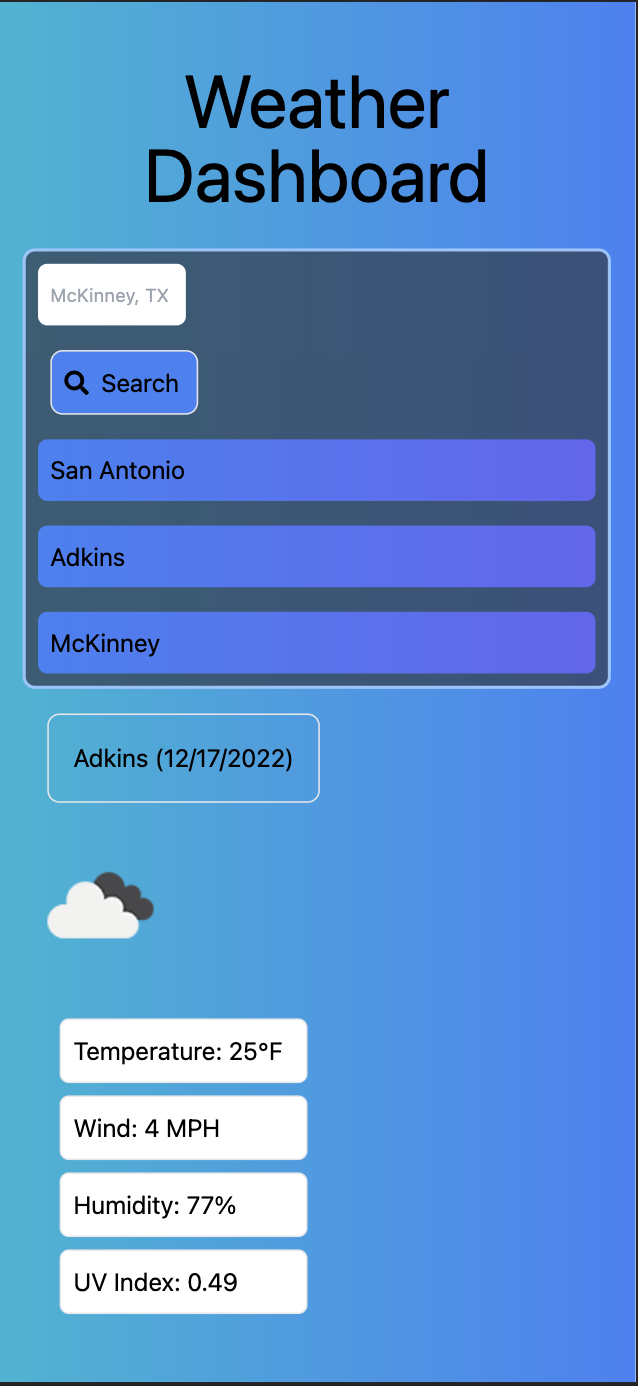Select San Antonio from search history
Image resolution: width=638 pixels, height=1386 pixels.
click(317, 470)
